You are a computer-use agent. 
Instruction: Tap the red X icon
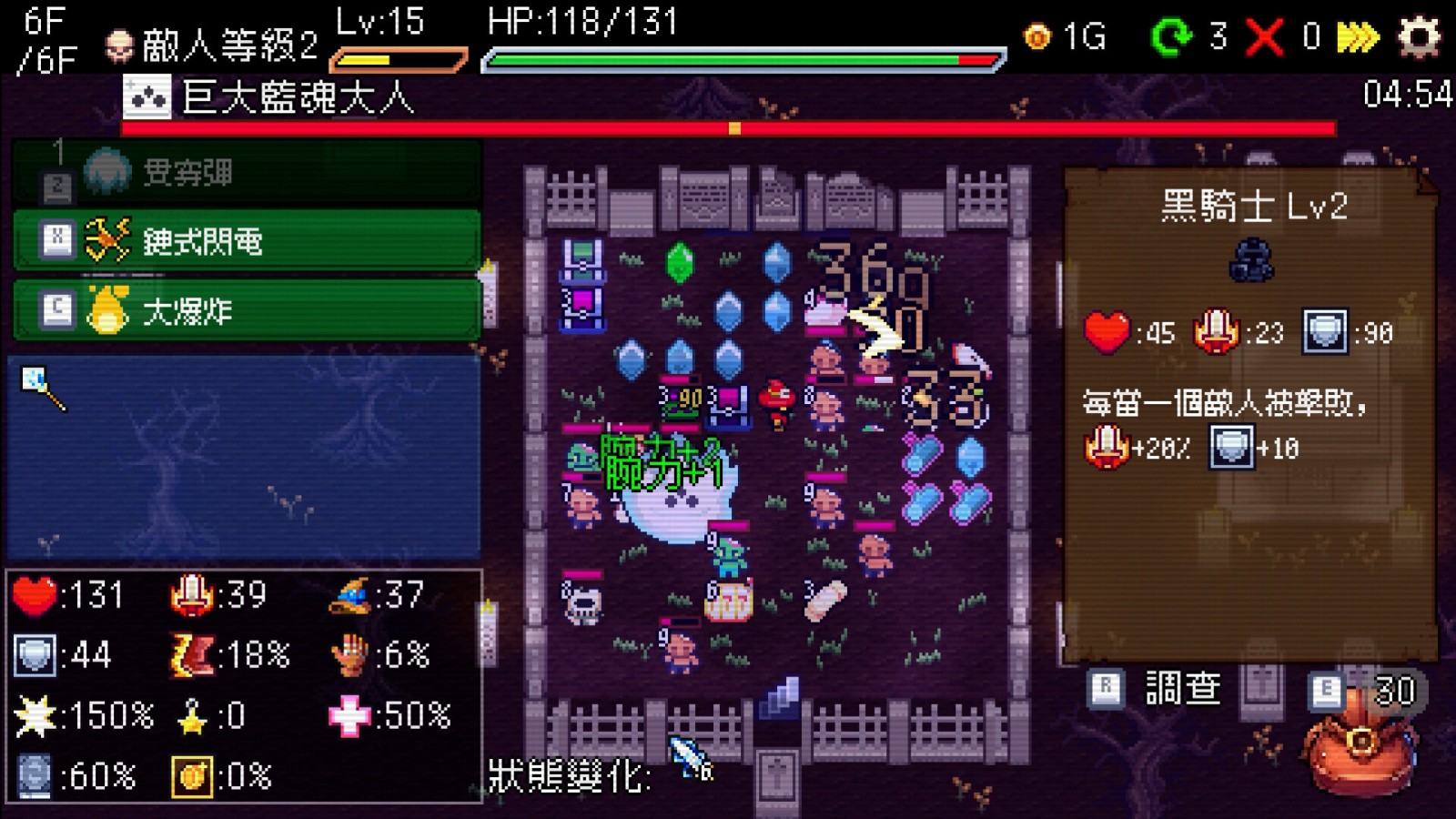point(1264,37)
